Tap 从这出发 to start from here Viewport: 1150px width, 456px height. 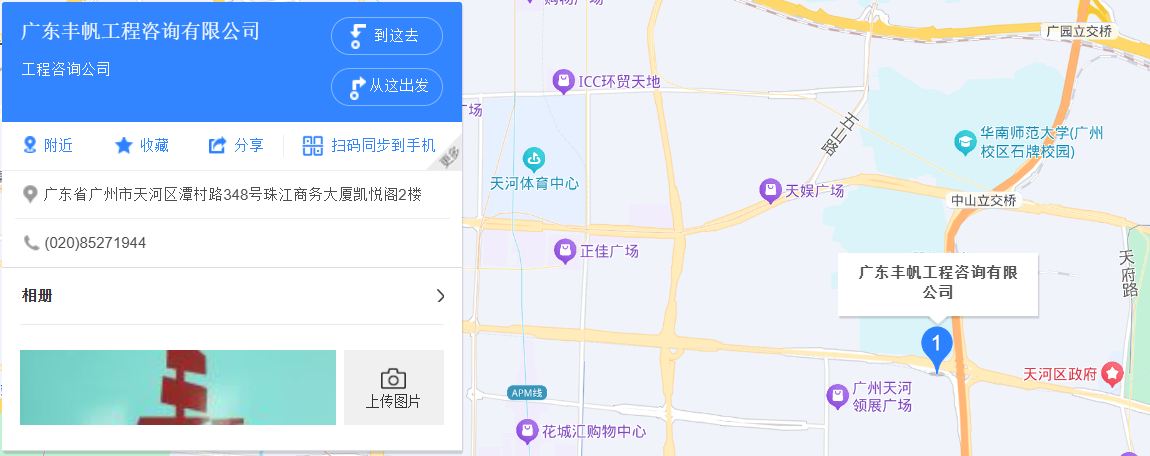[386, 86]
